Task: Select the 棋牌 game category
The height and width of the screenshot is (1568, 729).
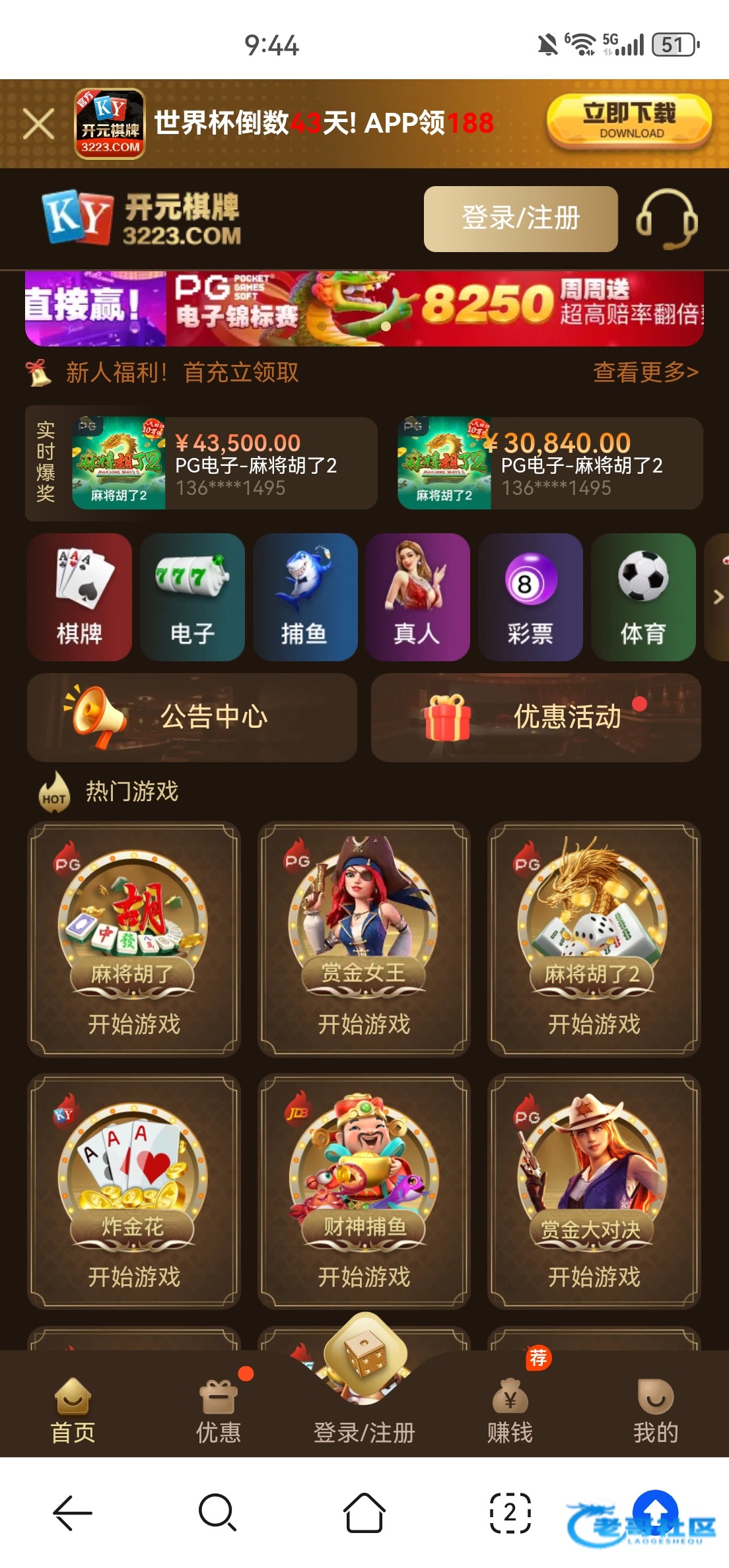Action: click(79, 597)
